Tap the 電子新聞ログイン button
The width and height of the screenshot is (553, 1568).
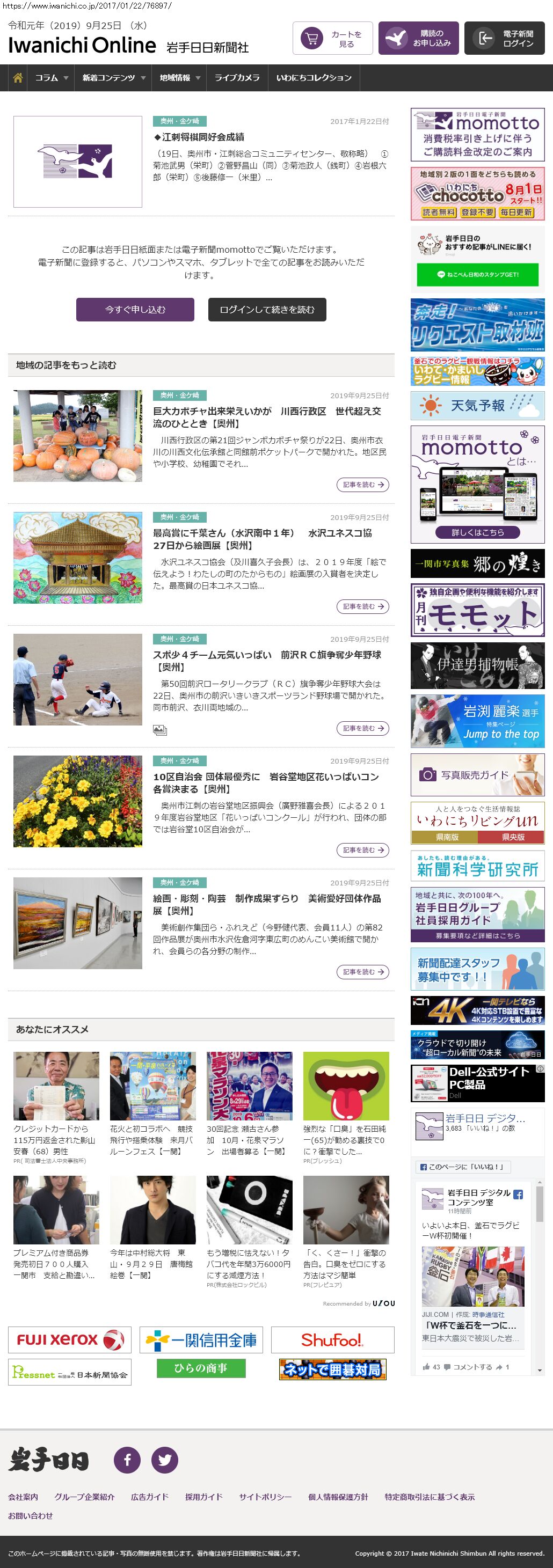[x=504, y=38]
